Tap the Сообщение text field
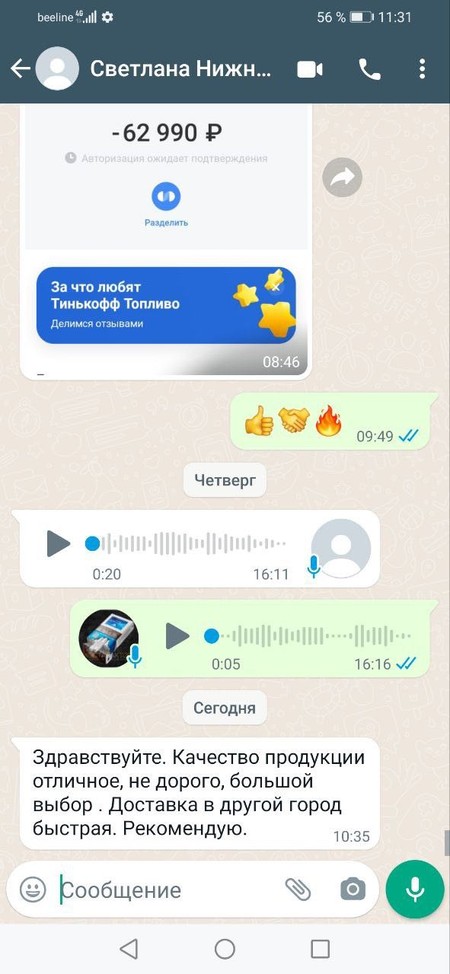 point(168,890)
